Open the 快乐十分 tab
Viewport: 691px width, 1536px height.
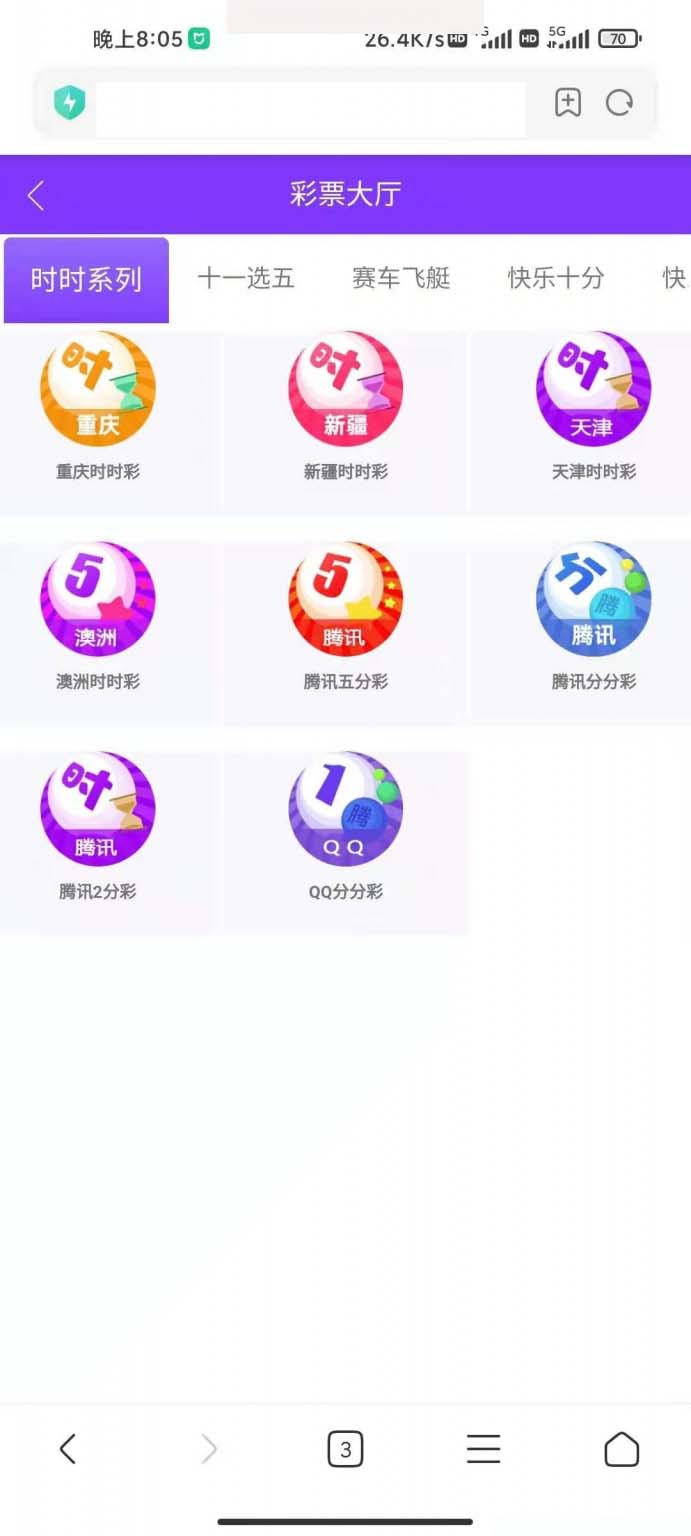click(556, 279)
